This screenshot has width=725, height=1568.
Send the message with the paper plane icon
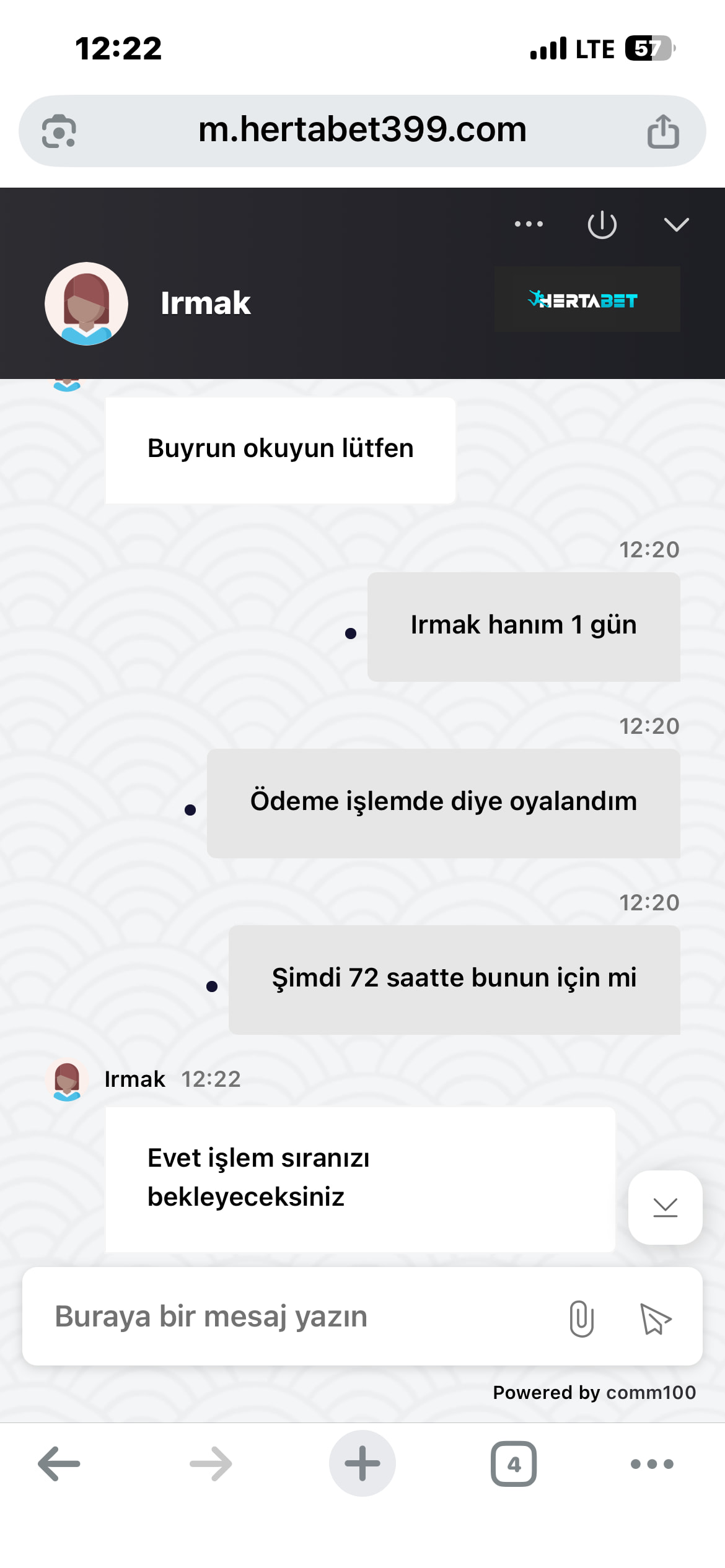pos(655,1318)
